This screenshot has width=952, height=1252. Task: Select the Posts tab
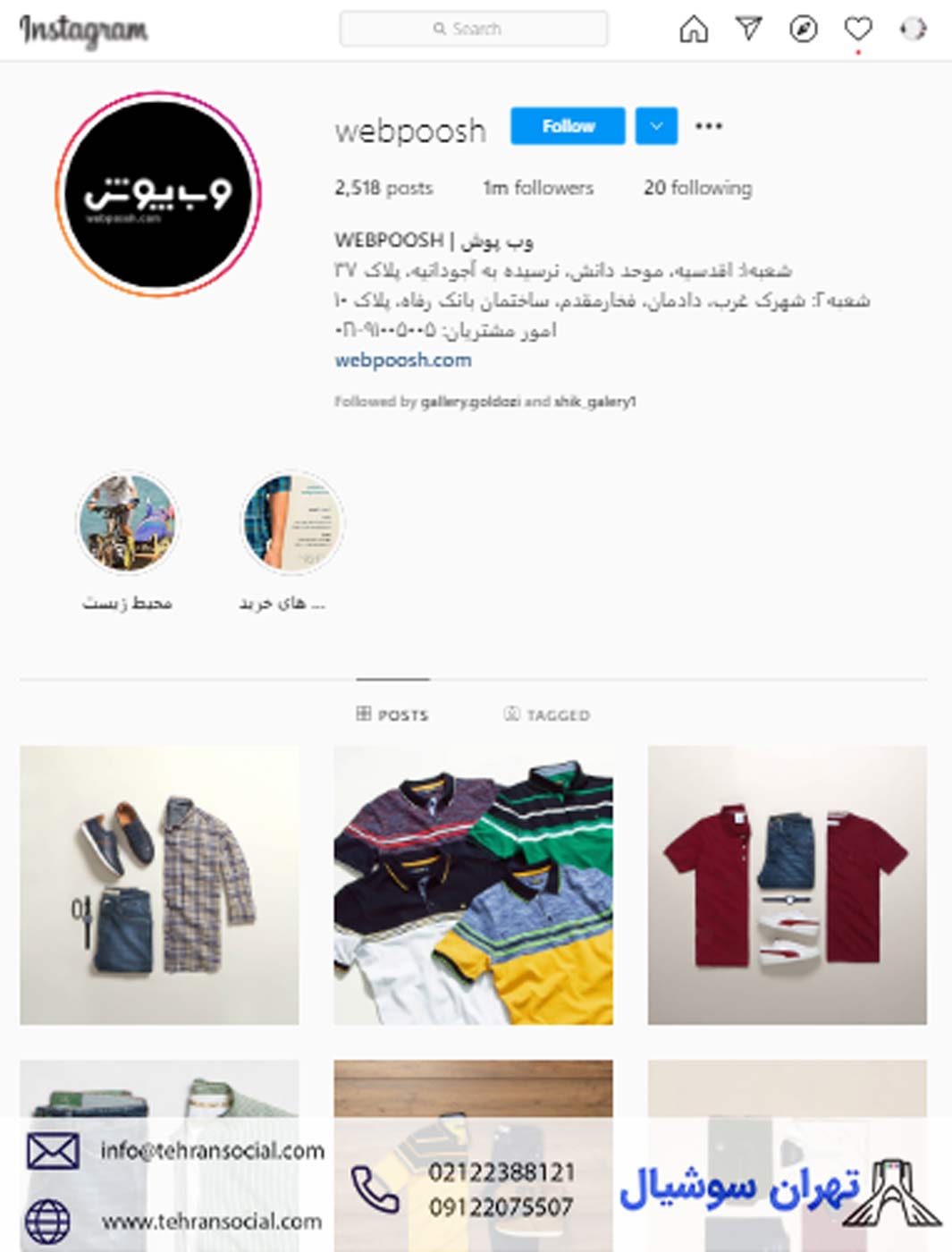[x=392, y=715]
